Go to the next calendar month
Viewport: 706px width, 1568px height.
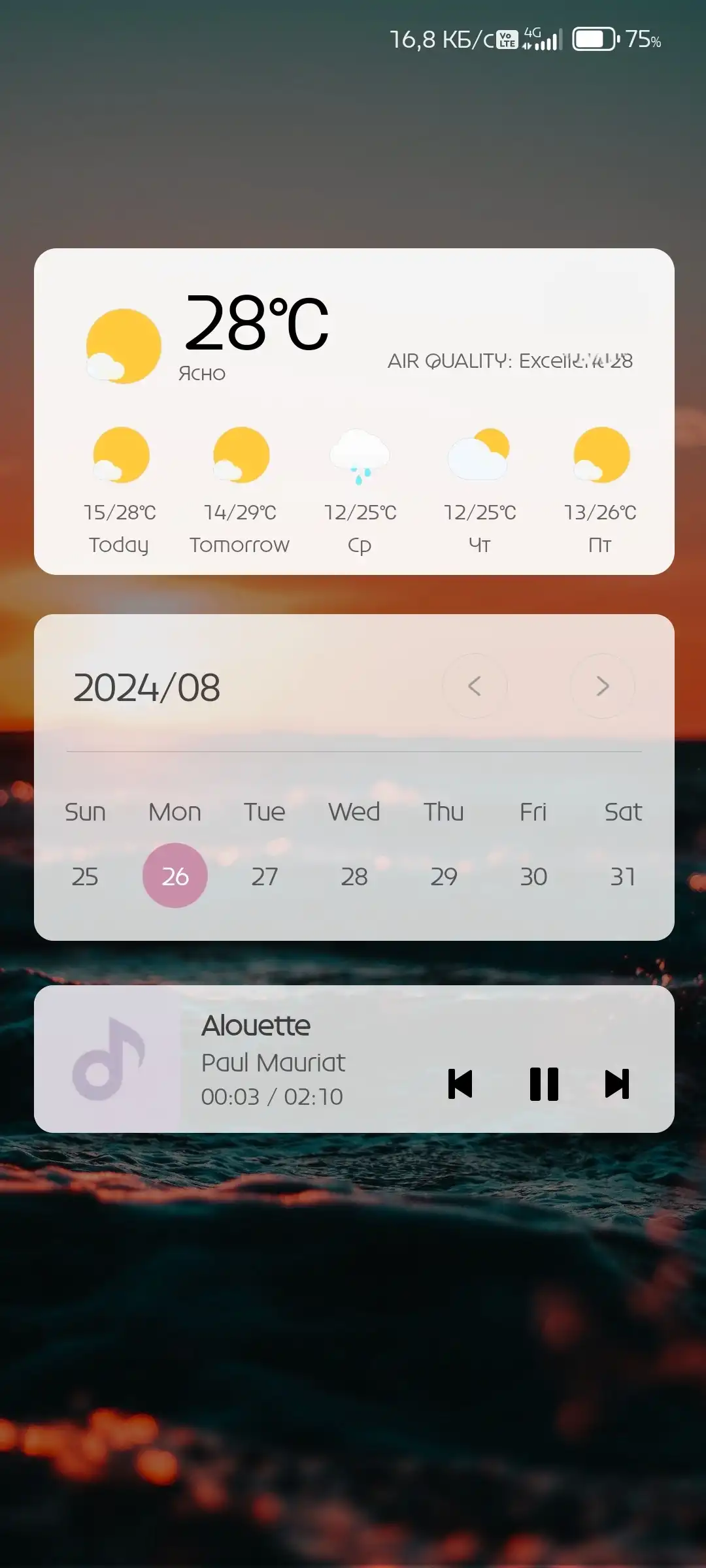[x=602, y=686]
